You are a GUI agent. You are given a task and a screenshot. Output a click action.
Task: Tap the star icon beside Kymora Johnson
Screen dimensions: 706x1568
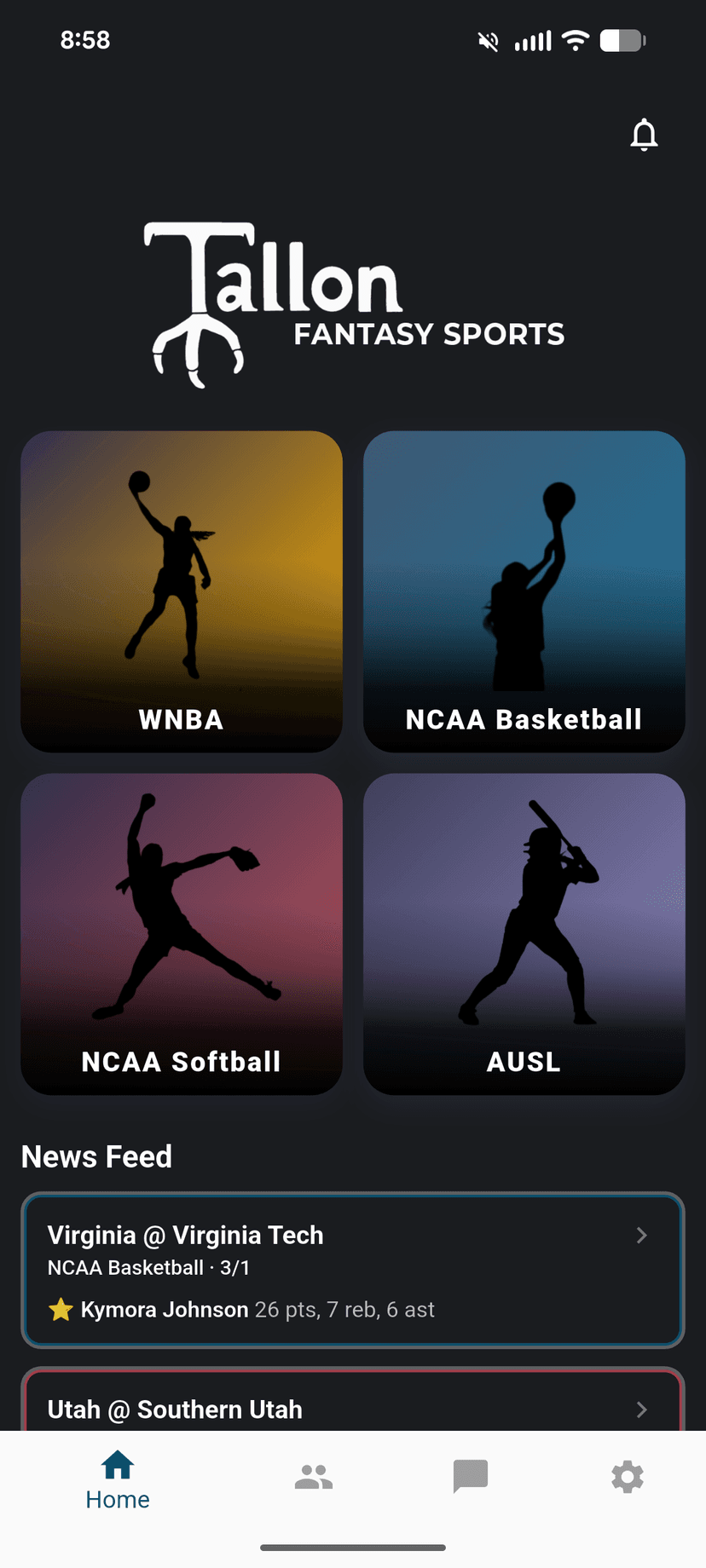(x=60, y=1310)
